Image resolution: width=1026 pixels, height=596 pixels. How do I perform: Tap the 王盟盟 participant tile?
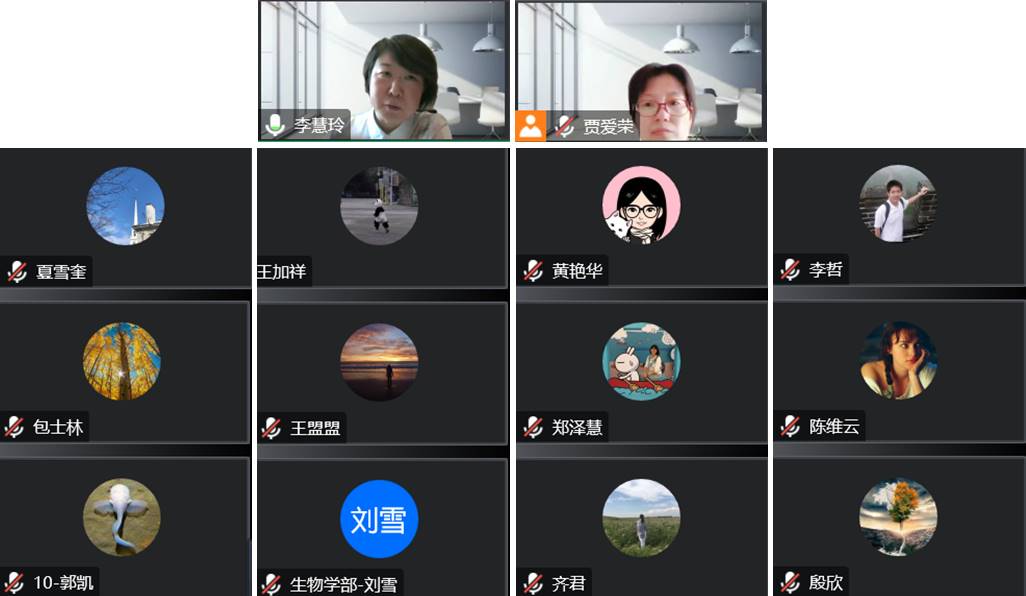point(381,371)
